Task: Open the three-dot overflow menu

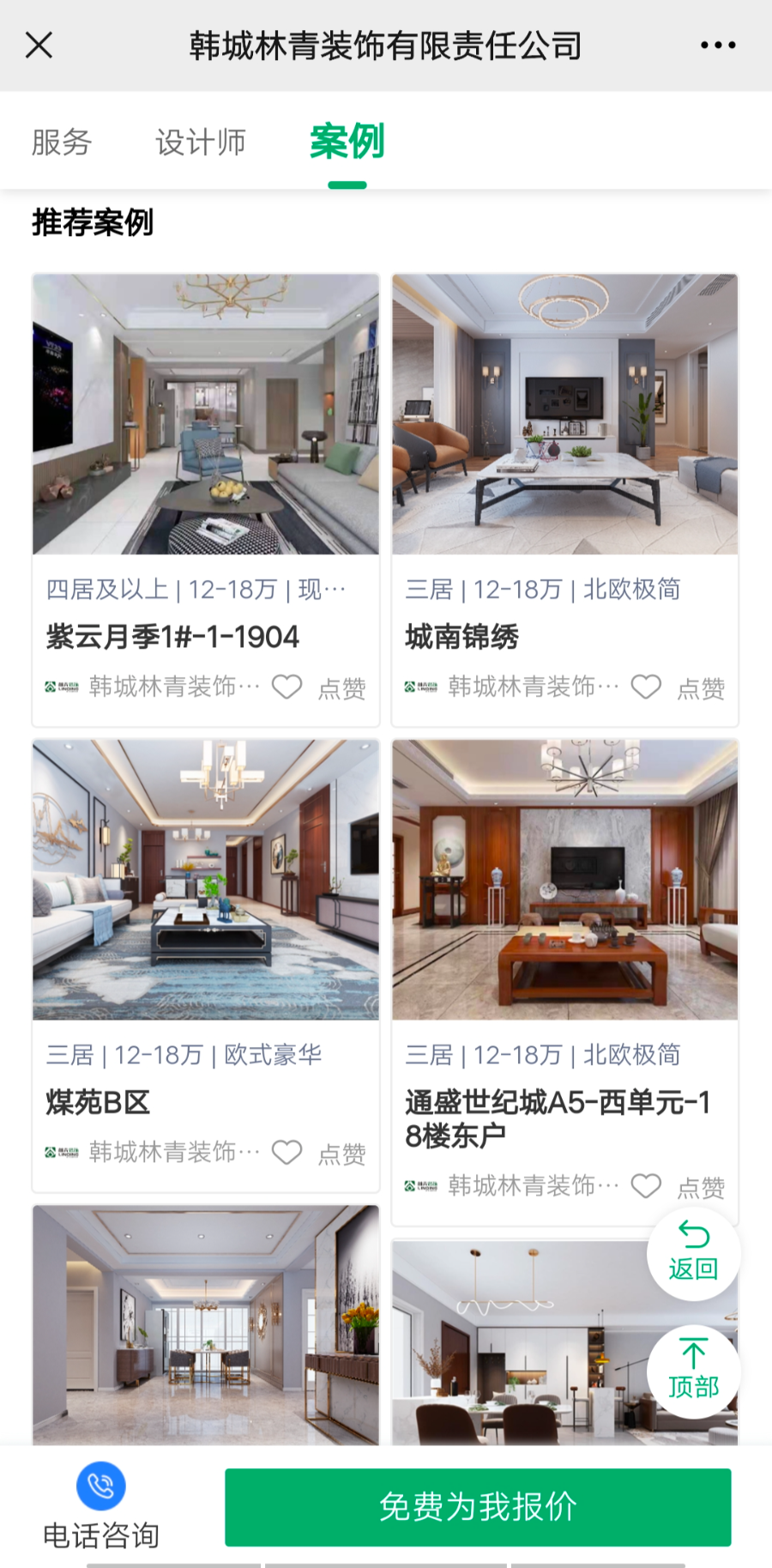Action: tap(717, 45)
